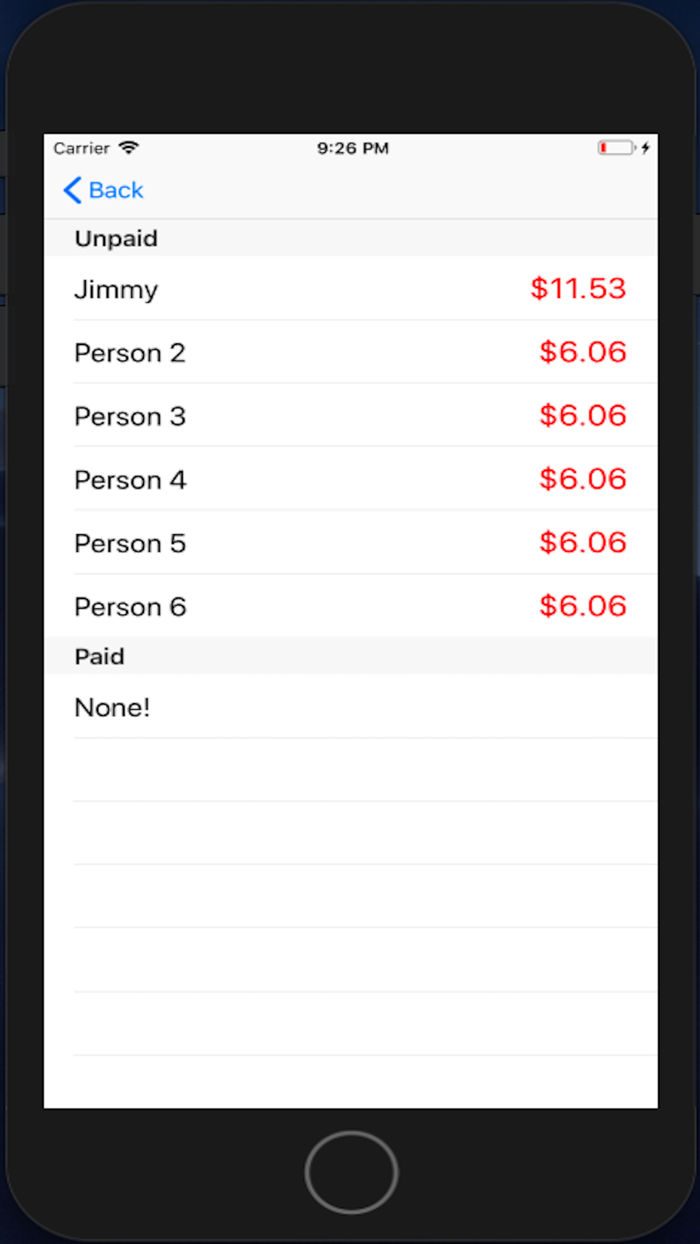Screen dimensions: 700x1244
Task: Open Person 2's unpaid entry
Action: [350, 353]
